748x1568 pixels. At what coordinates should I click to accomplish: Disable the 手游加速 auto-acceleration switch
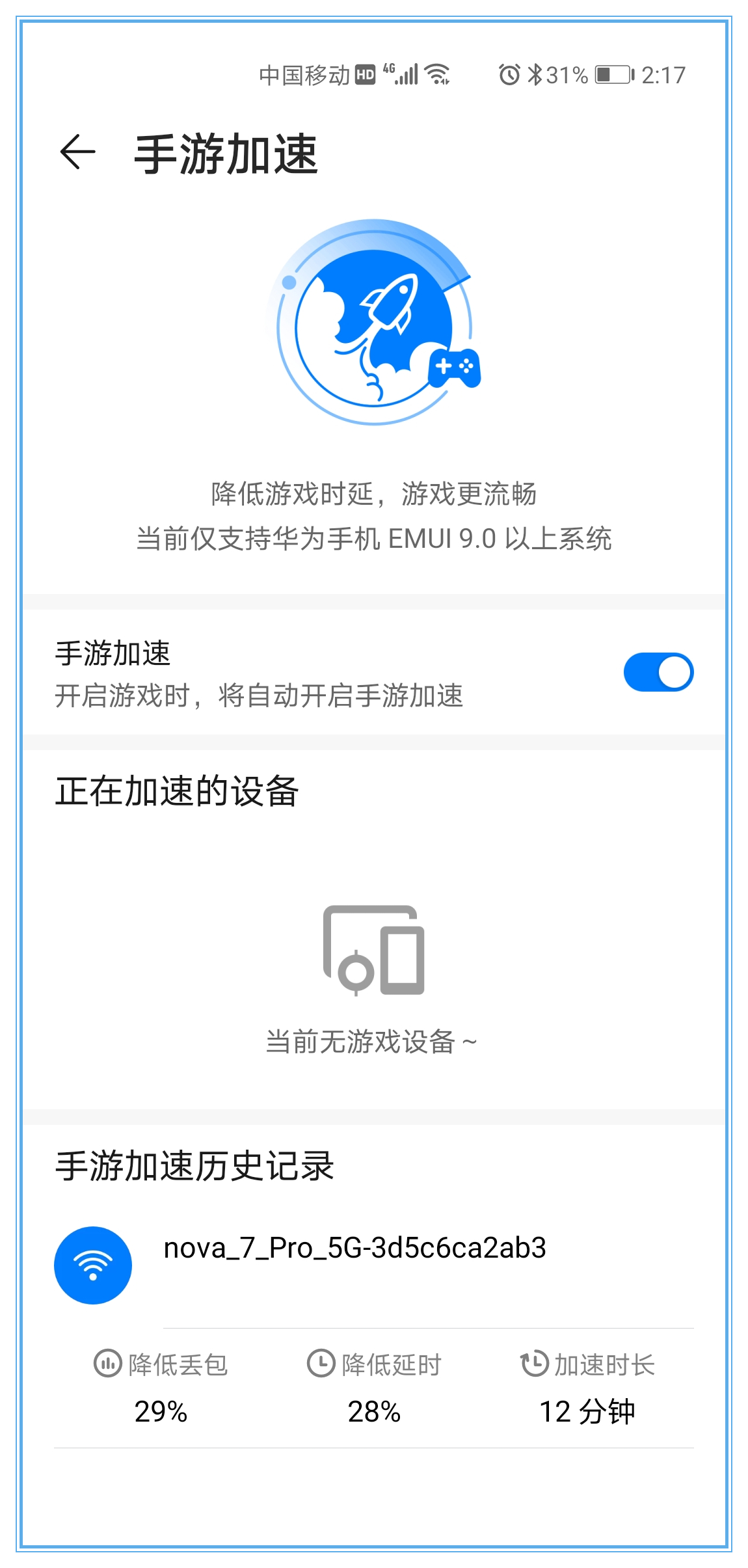coord(660,671)
